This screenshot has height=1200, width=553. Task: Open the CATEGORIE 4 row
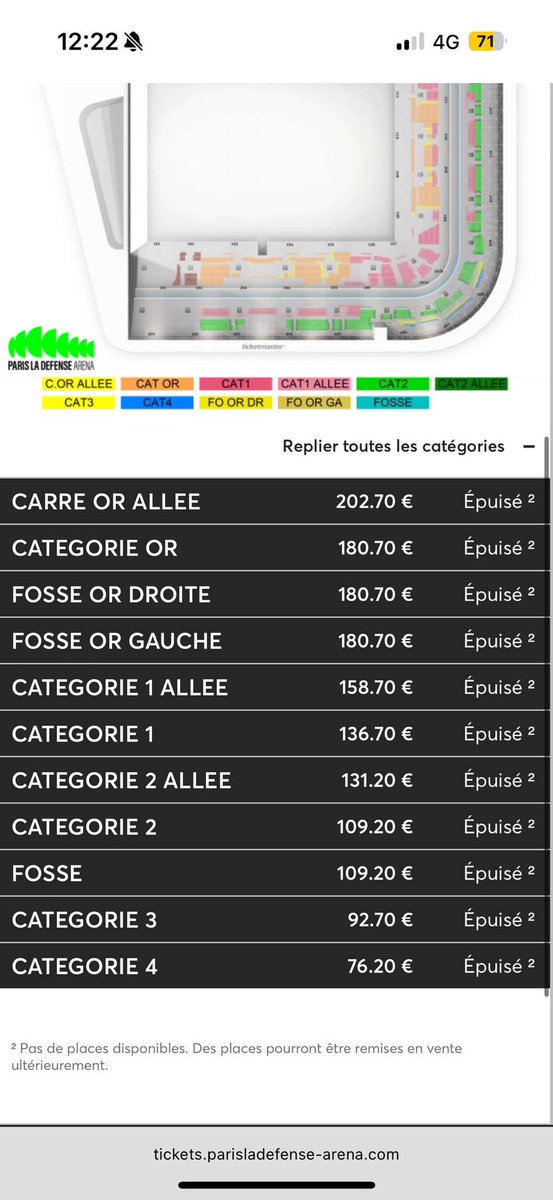[275, 966]
